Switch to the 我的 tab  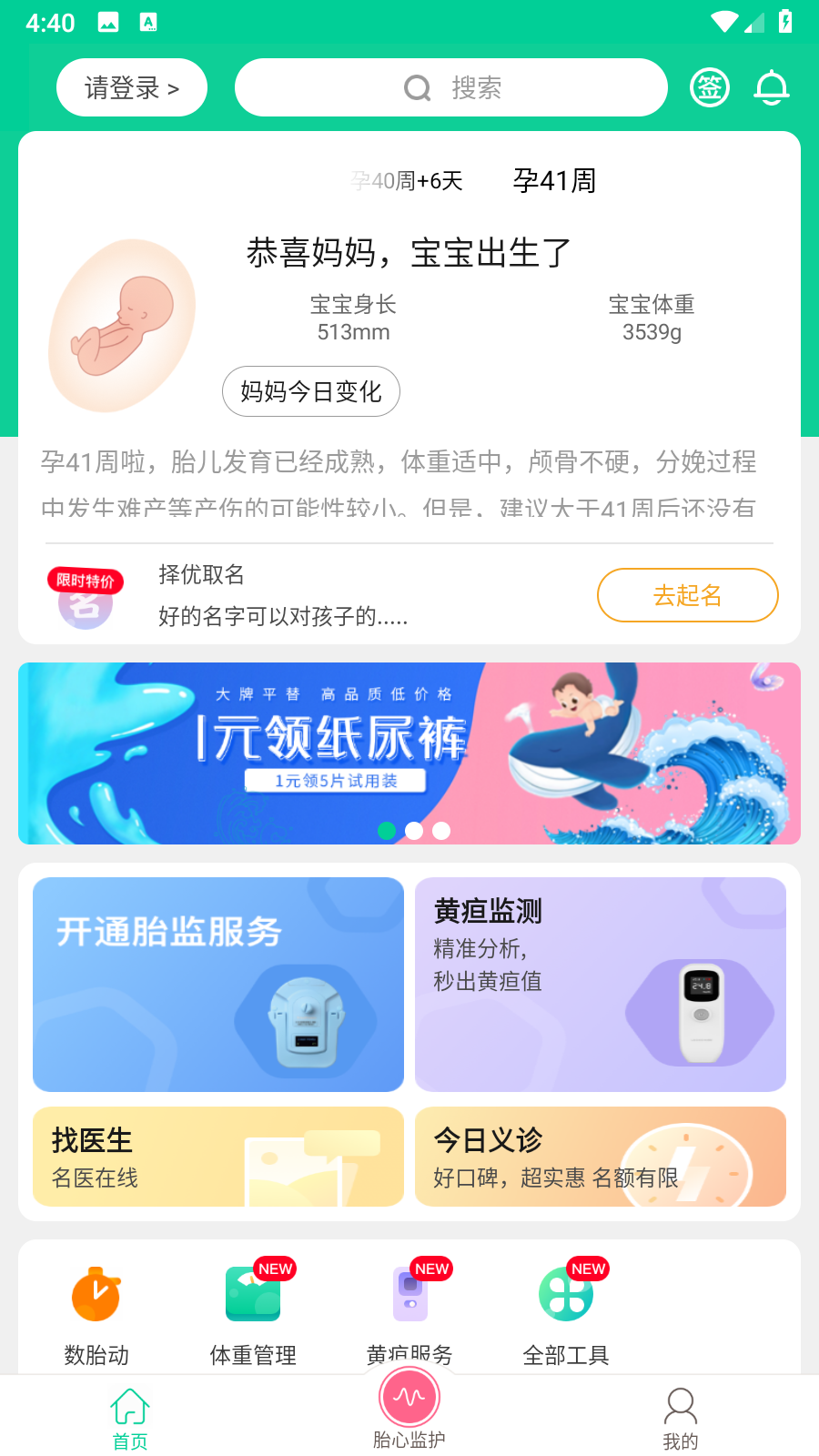pyautogui.click(x=681, y=1418)
